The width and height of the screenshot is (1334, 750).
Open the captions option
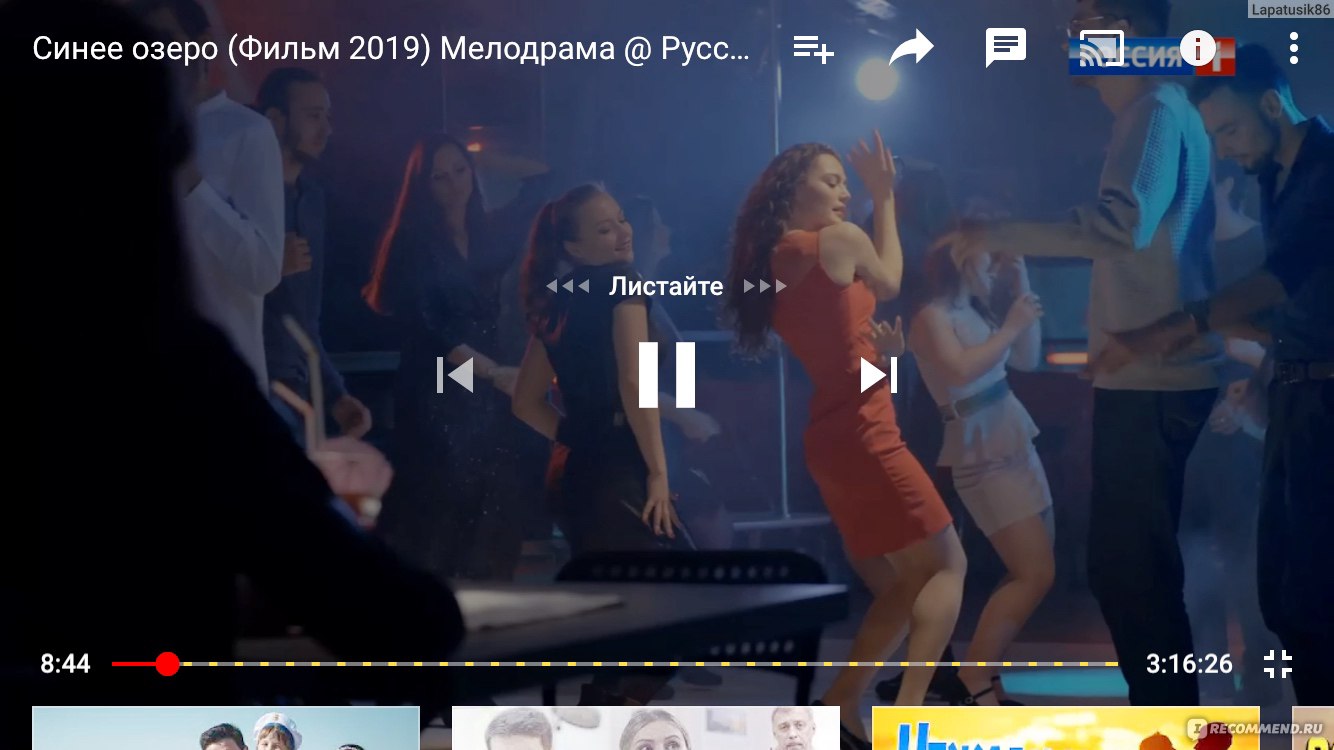(1005, 48)
